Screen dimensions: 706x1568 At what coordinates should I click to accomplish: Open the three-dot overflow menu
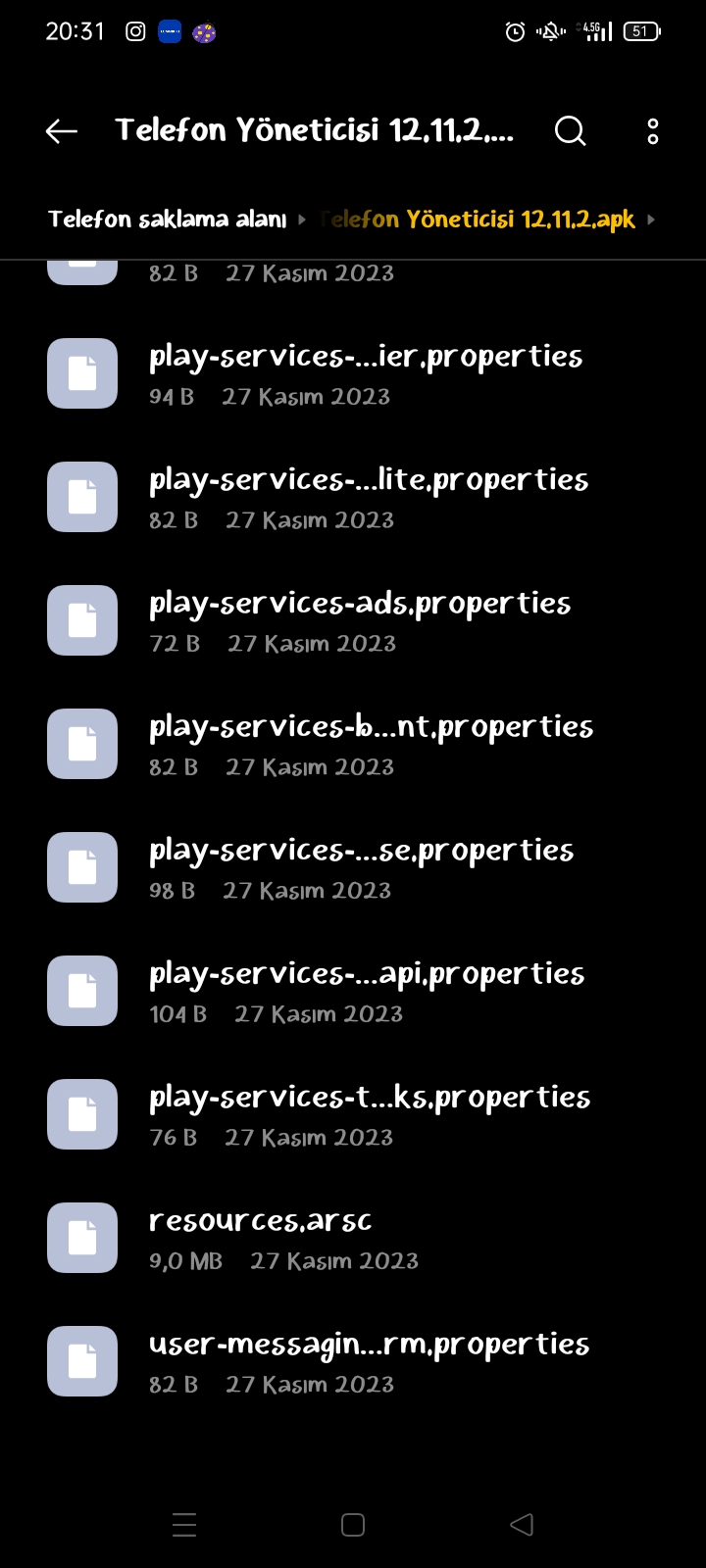point(653,131)
